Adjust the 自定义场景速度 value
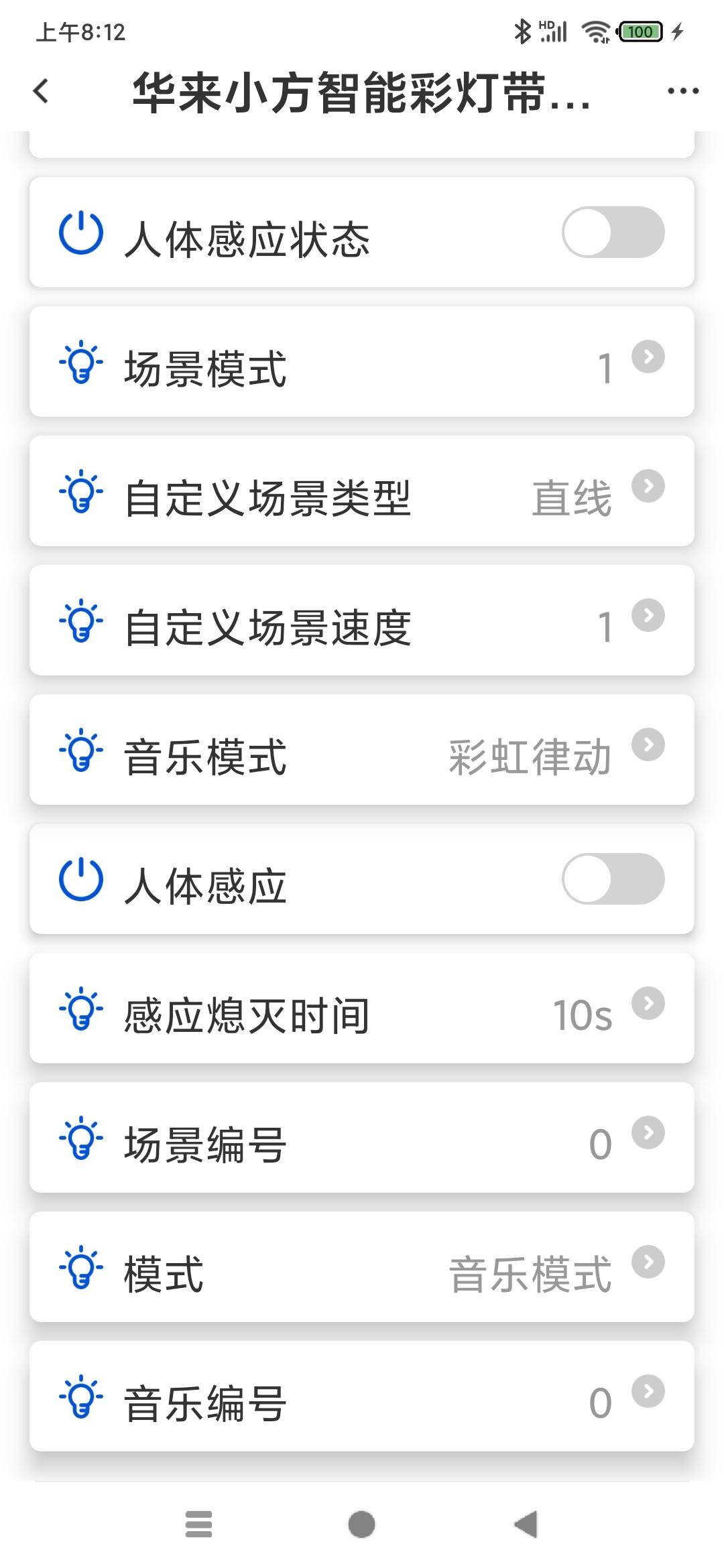The image size is (724, 1568). tap(362, 620)
